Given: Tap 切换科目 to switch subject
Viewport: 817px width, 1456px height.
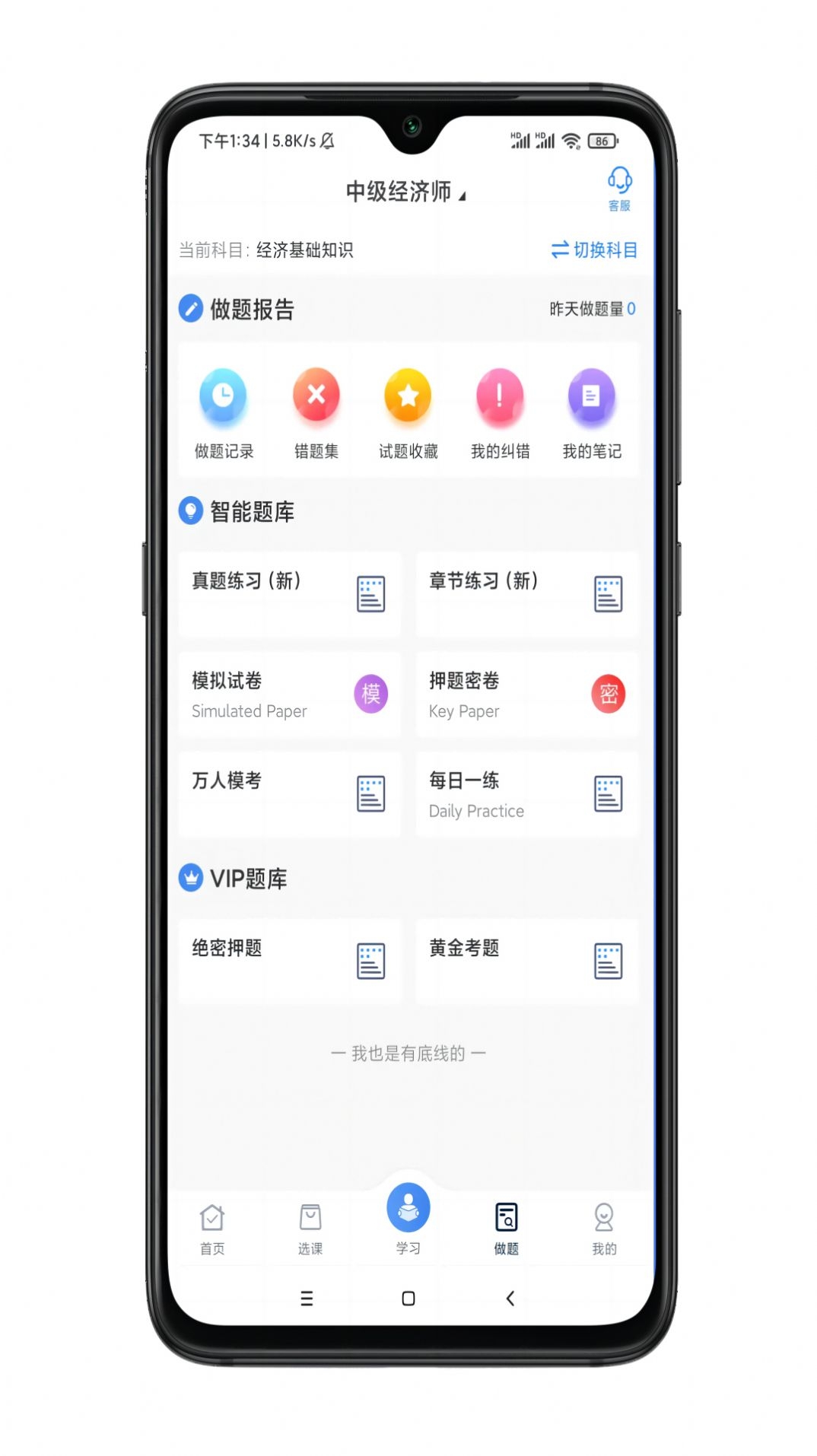Looking at the screenshot, I should (x=594, y=250).
